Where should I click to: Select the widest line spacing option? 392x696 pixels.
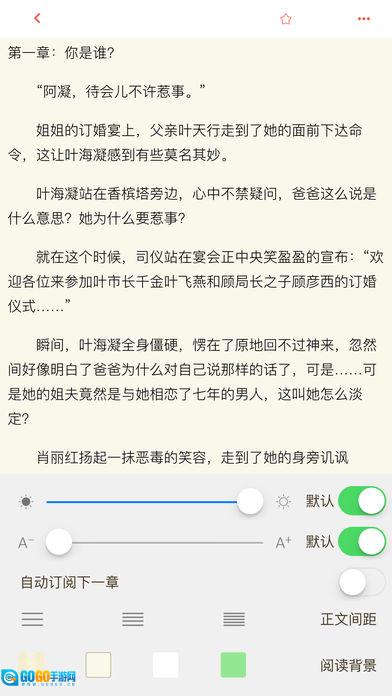[x=32, y=619]
